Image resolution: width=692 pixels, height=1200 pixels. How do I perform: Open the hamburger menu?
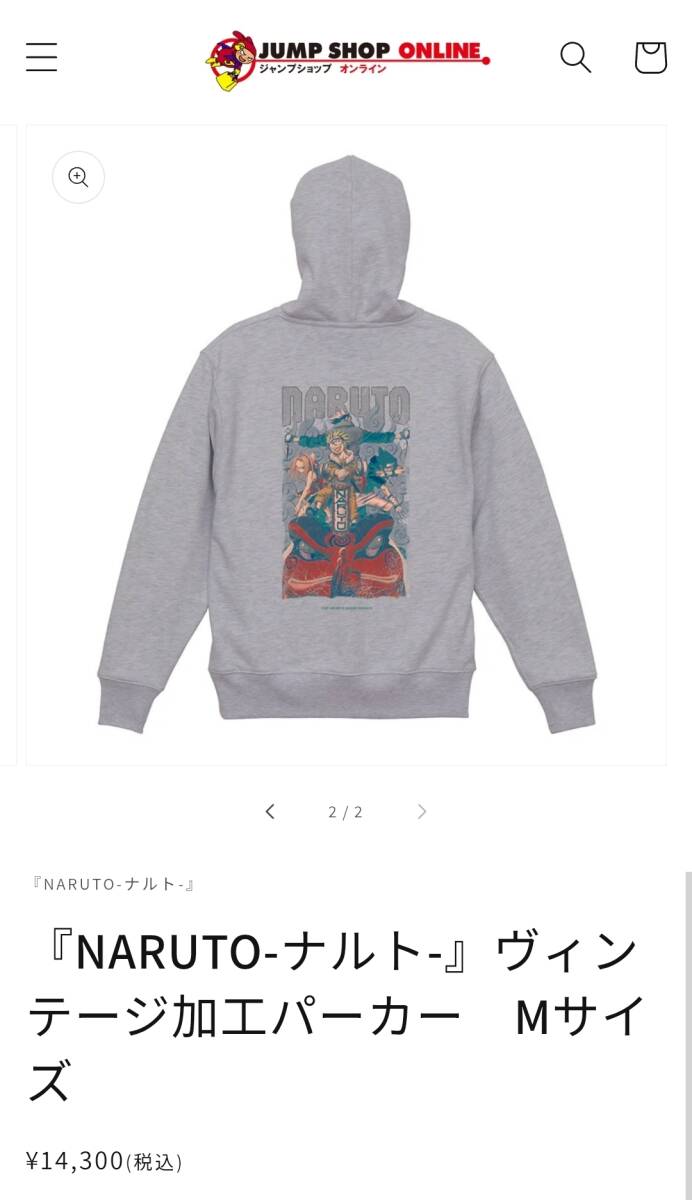coord(42,57)
